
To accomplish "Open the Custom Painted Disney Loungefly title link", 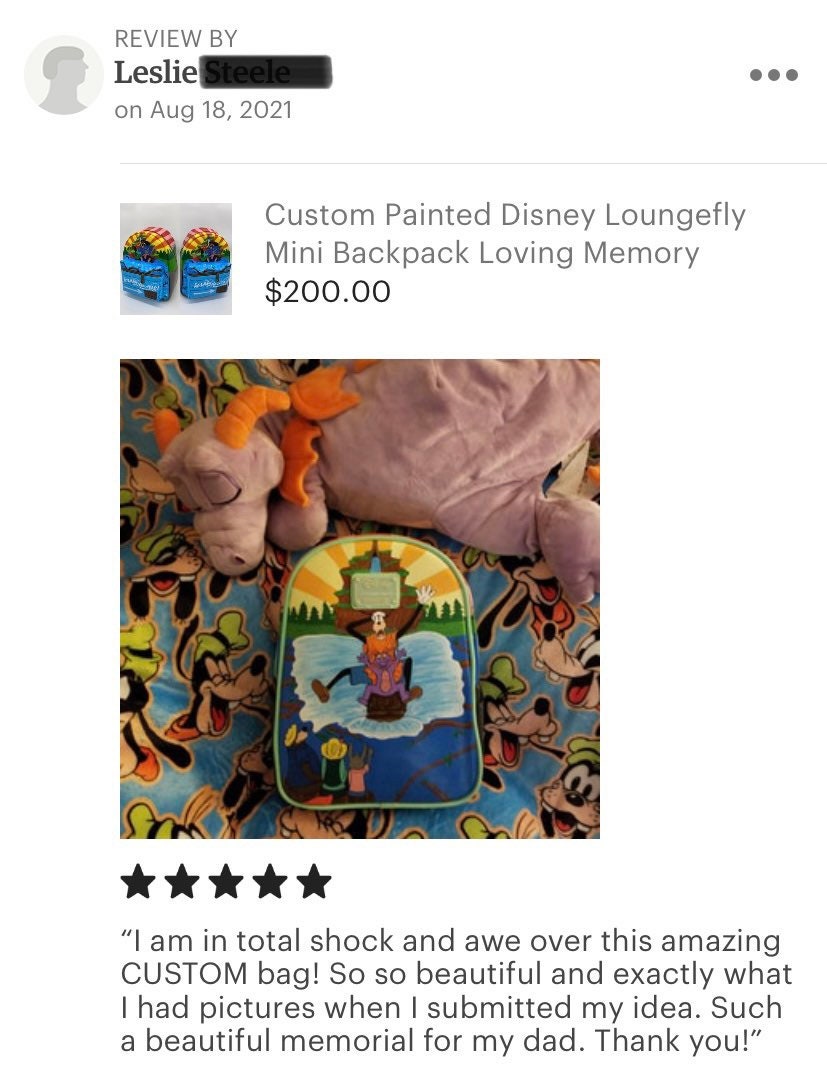I will click(504, 233).
